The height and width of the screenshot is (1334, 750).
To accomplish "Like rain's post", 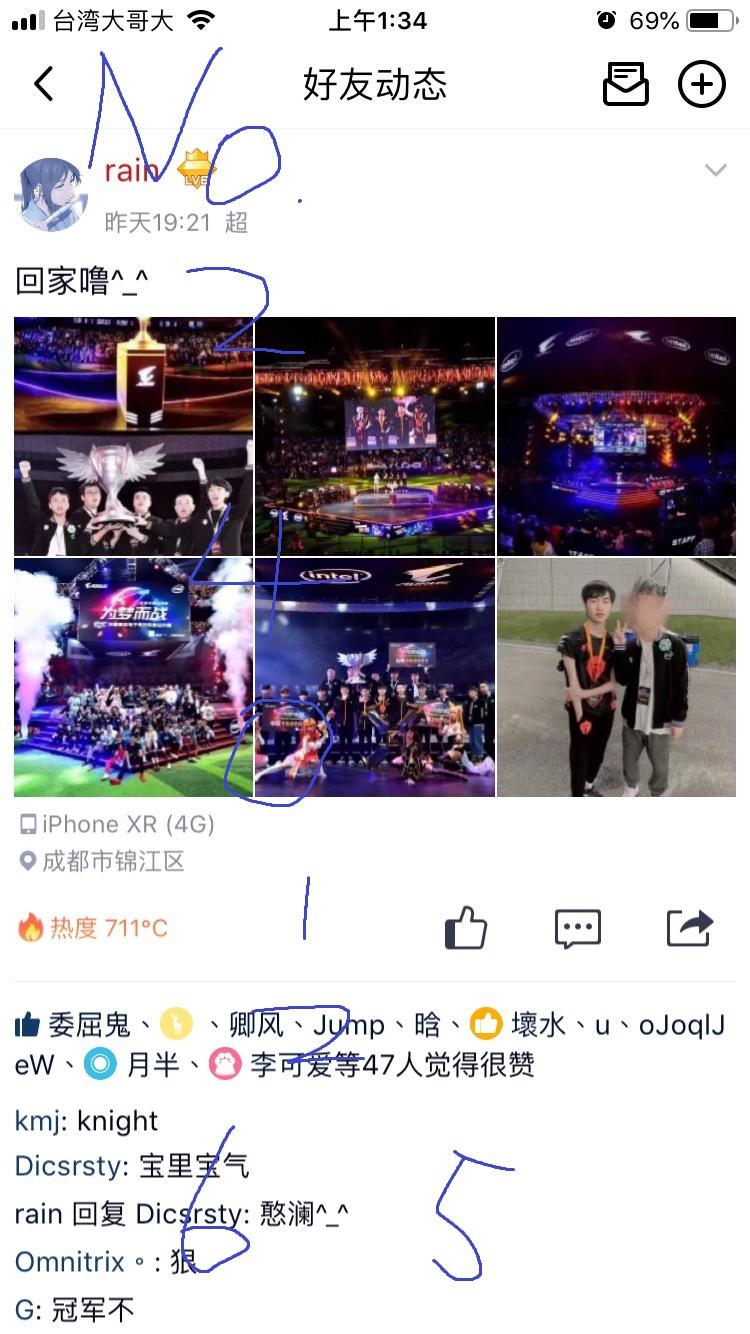I will pyautogui.click(x=466, y=928).
